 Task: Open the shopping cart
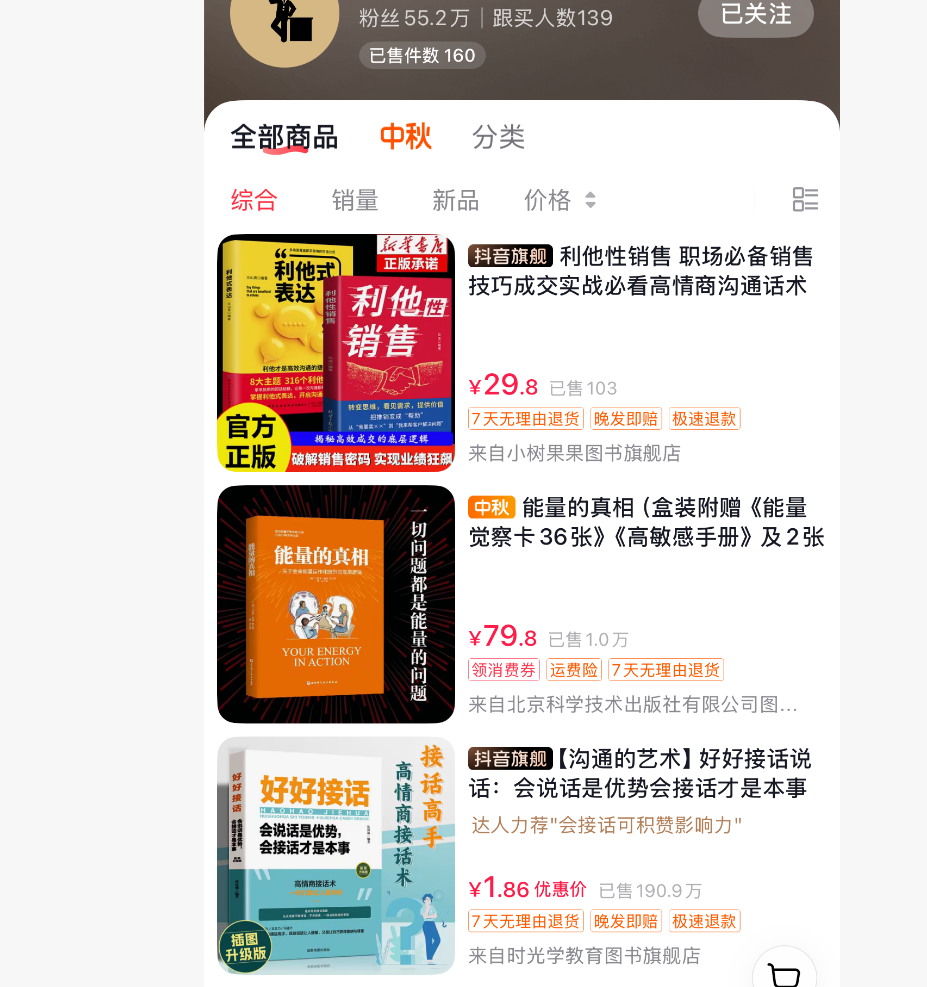pyautogui.click(x=785, y=974)
